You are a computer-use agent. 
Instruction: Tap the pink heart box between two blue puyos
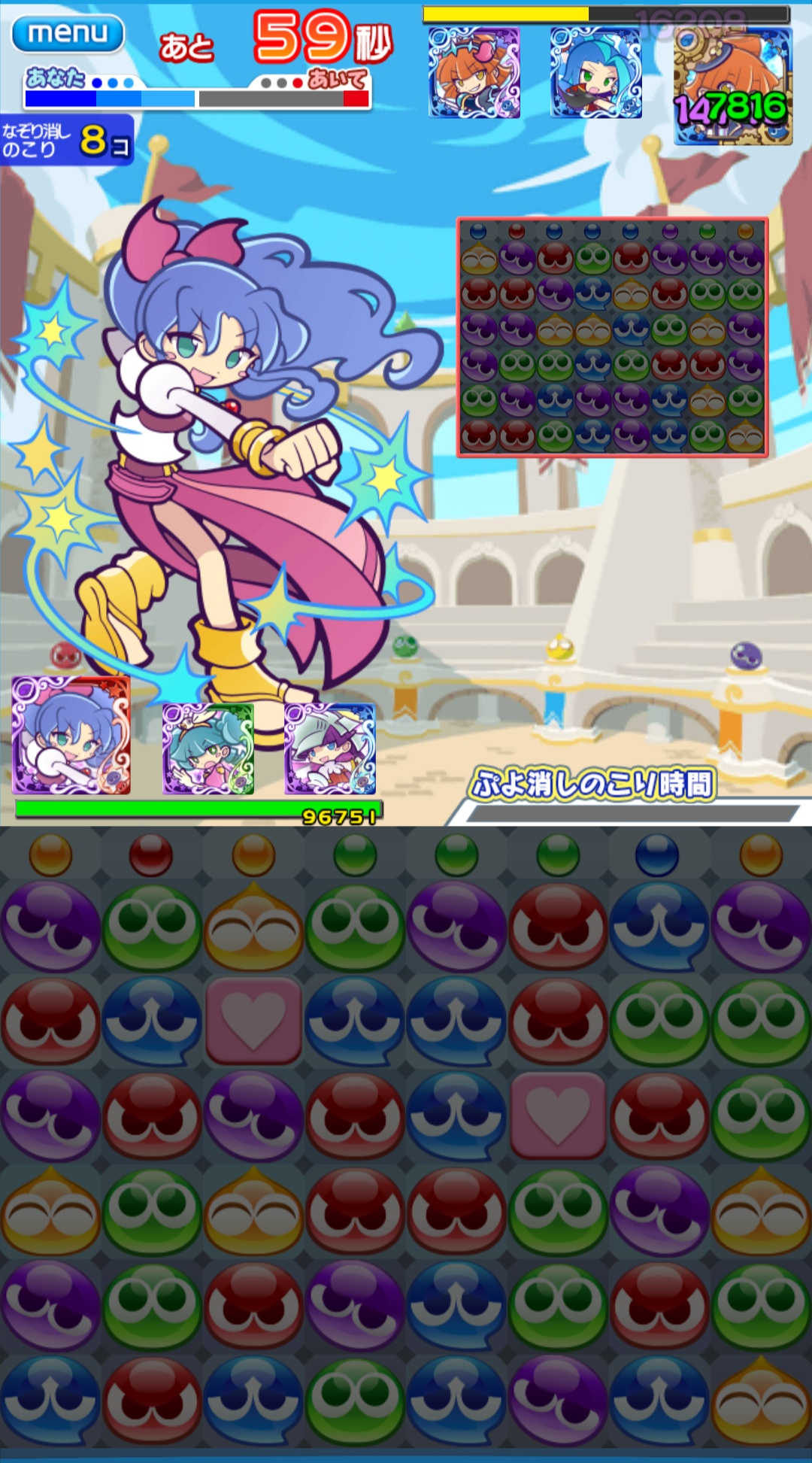(x=253, y=1021)
